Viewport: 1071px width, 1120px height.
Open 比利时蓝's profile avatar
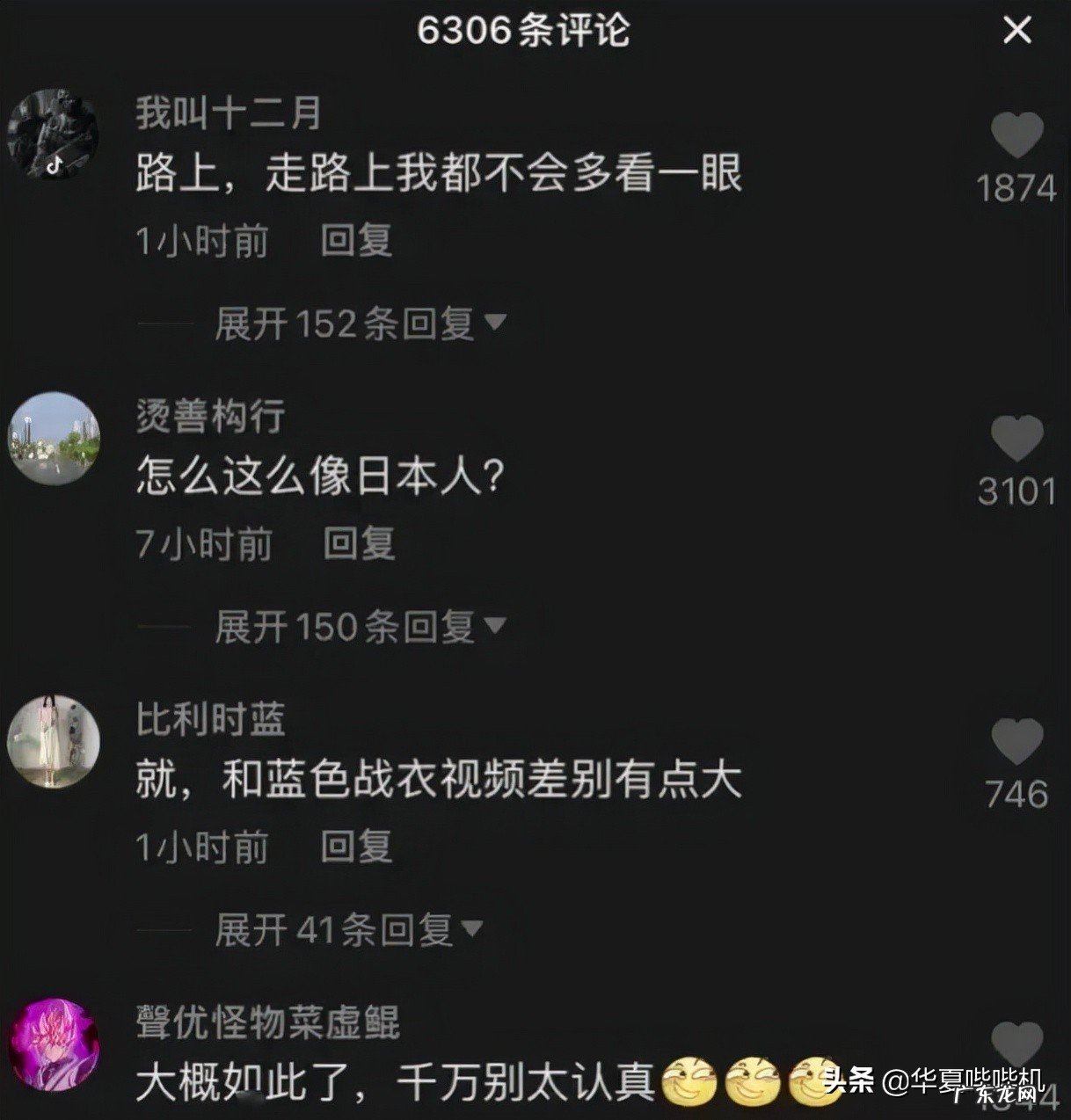click(x=55, y=740)
